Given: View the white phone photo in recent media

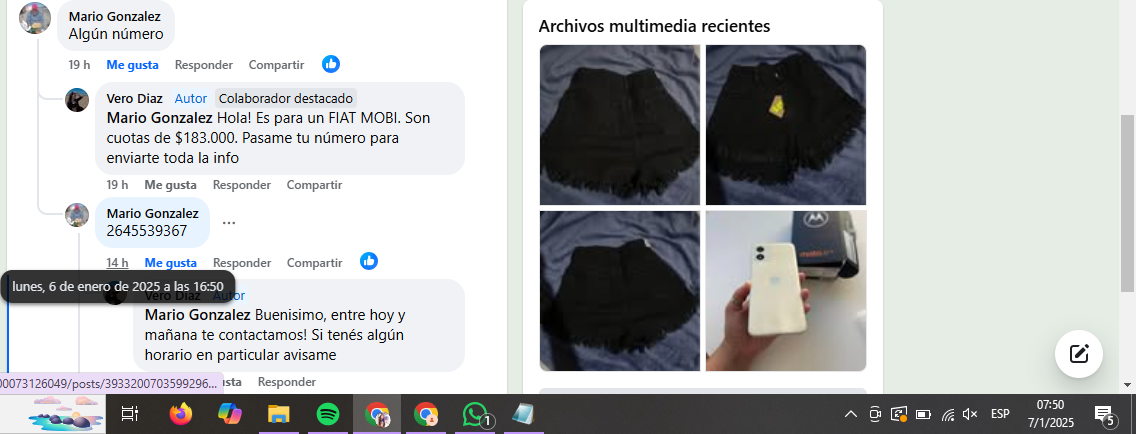Looking at the screenshot, I should point(786,291).
